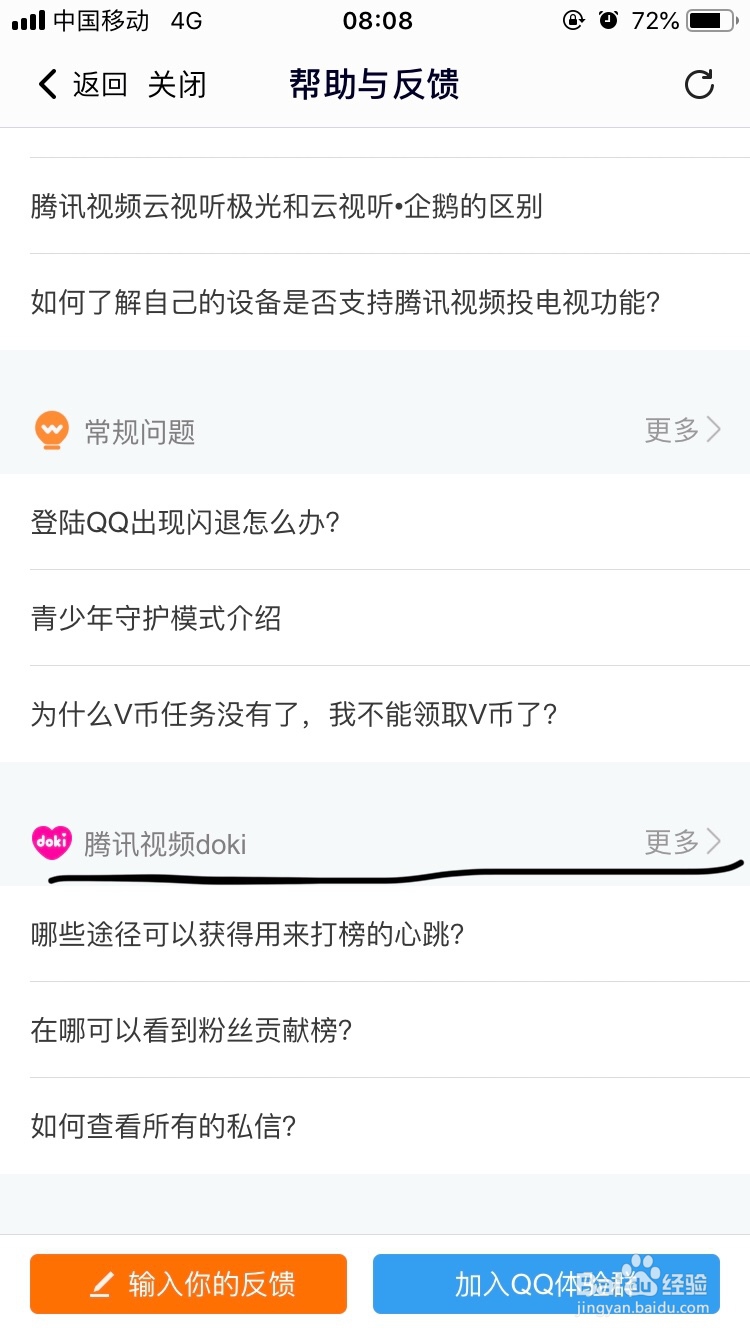
Task: Tap the alarm clock icon in the status bar
Action: pyautogui.click(x=609, y=20)
